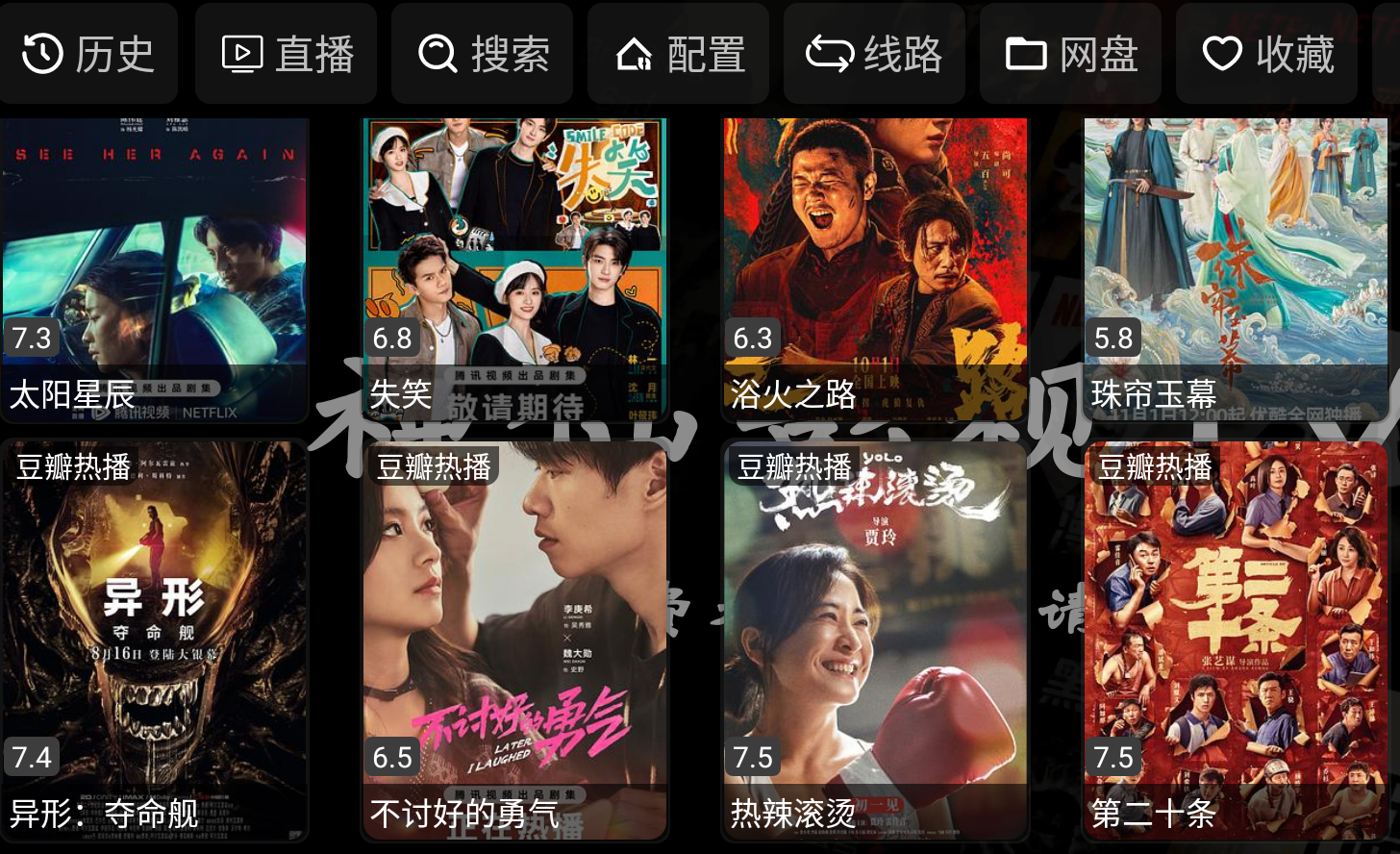
Task: Open the 热辣滚烫 movie card
Action: click(x=875, y=640)
